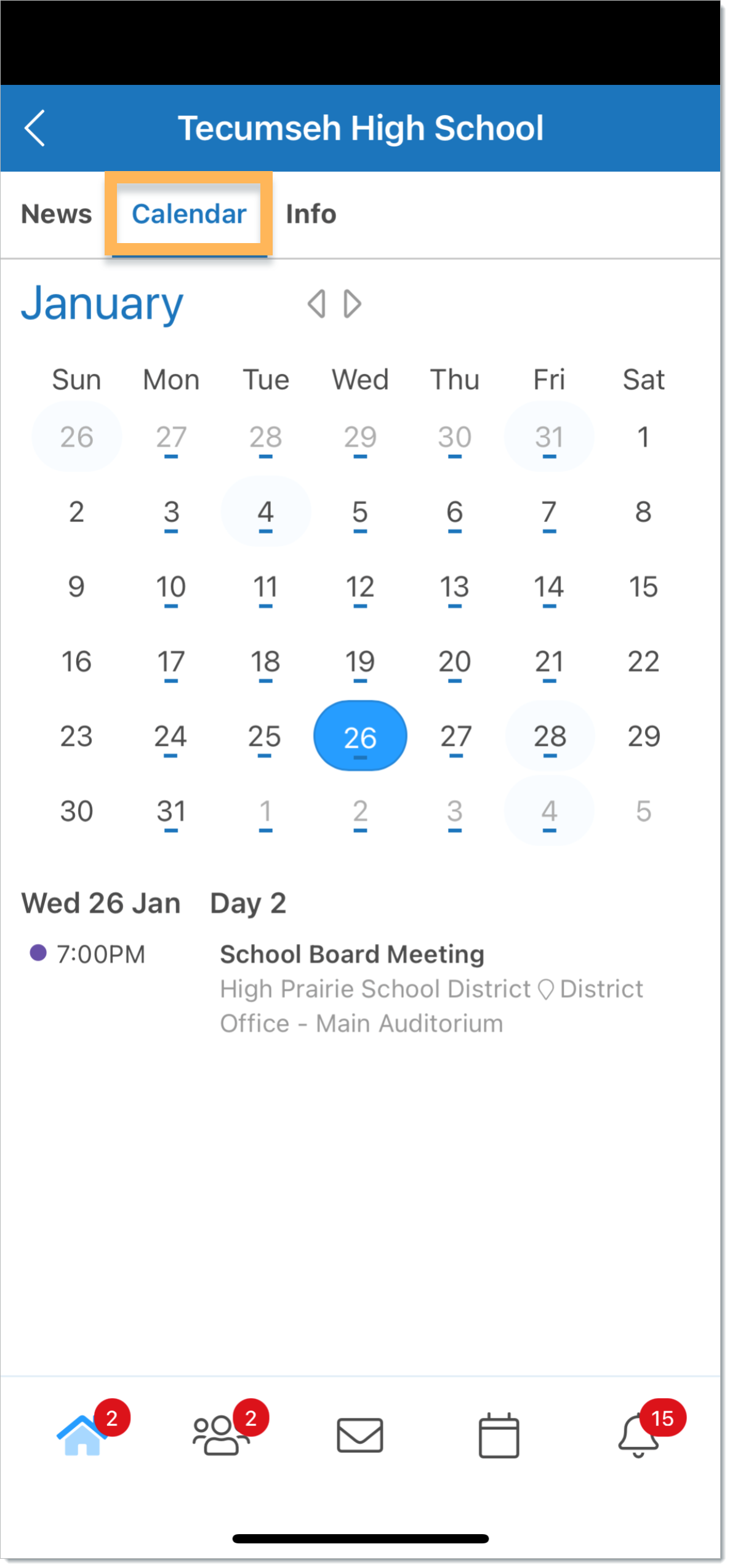Image resolution: width=730 pixels, height=1568 pixels.
Task: Choose January 19 in the calendar
Action: (x=360, y=662)
